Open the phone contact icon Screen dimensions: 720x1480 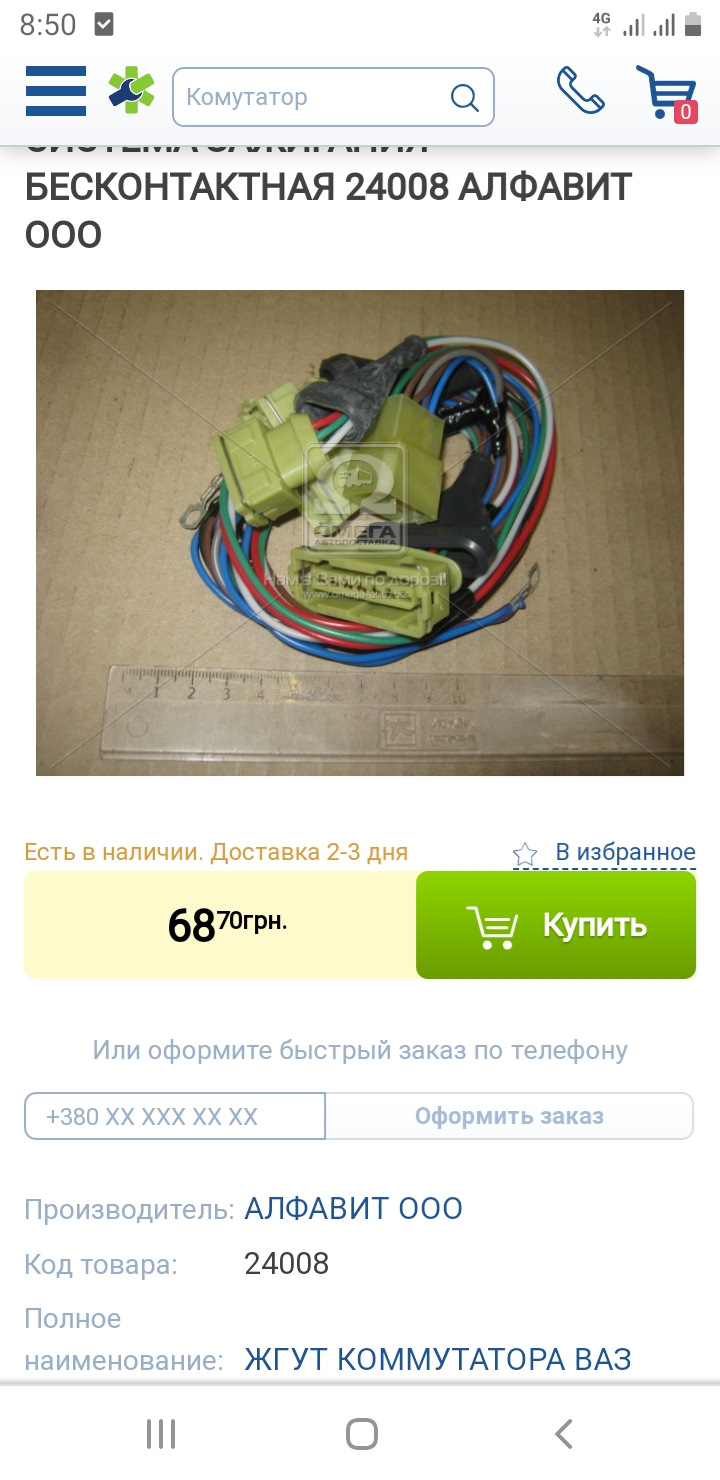coord(581,92)
